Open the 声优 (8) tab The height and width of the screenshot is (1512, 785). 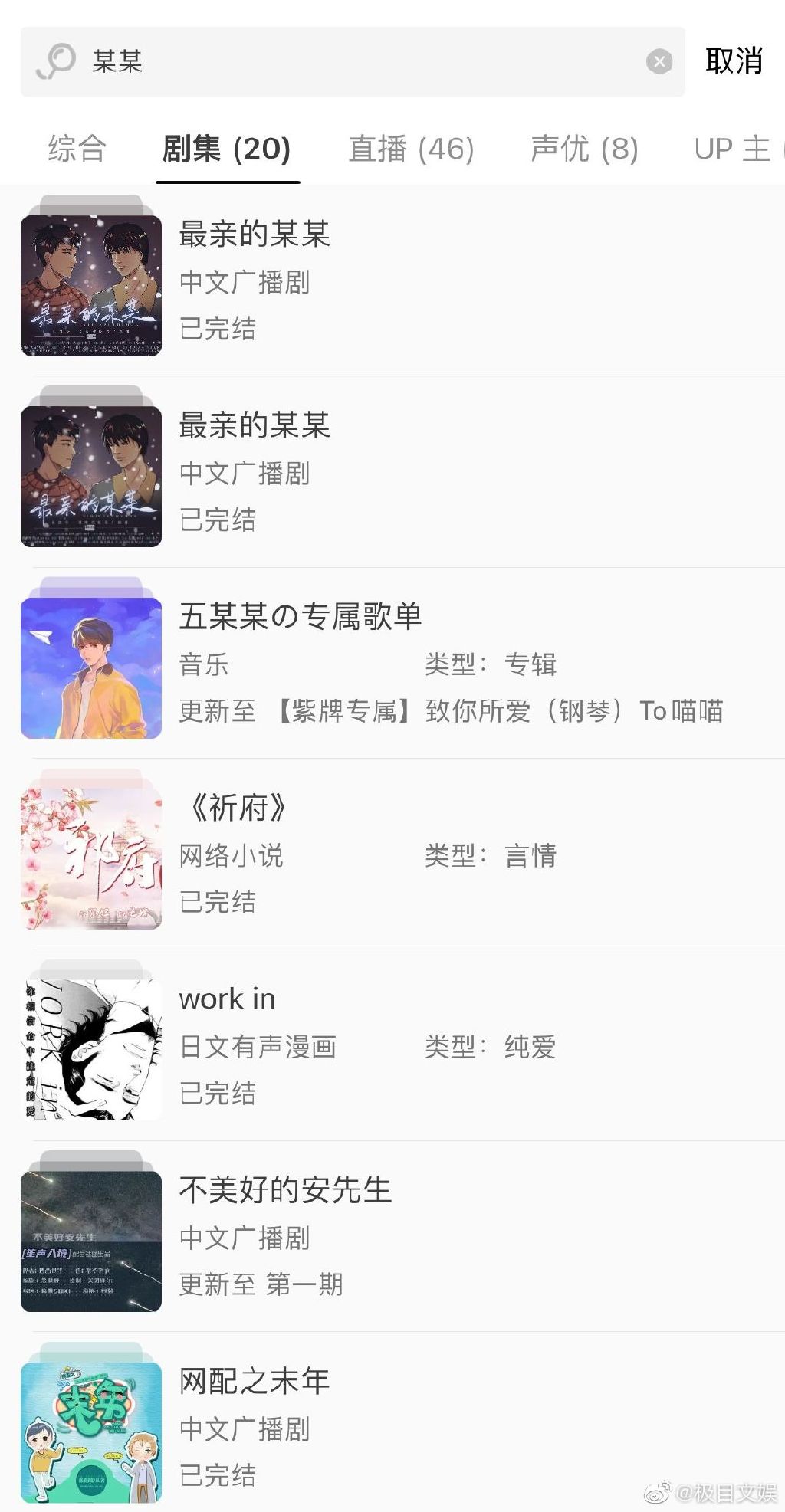click(x=586, y=149)
